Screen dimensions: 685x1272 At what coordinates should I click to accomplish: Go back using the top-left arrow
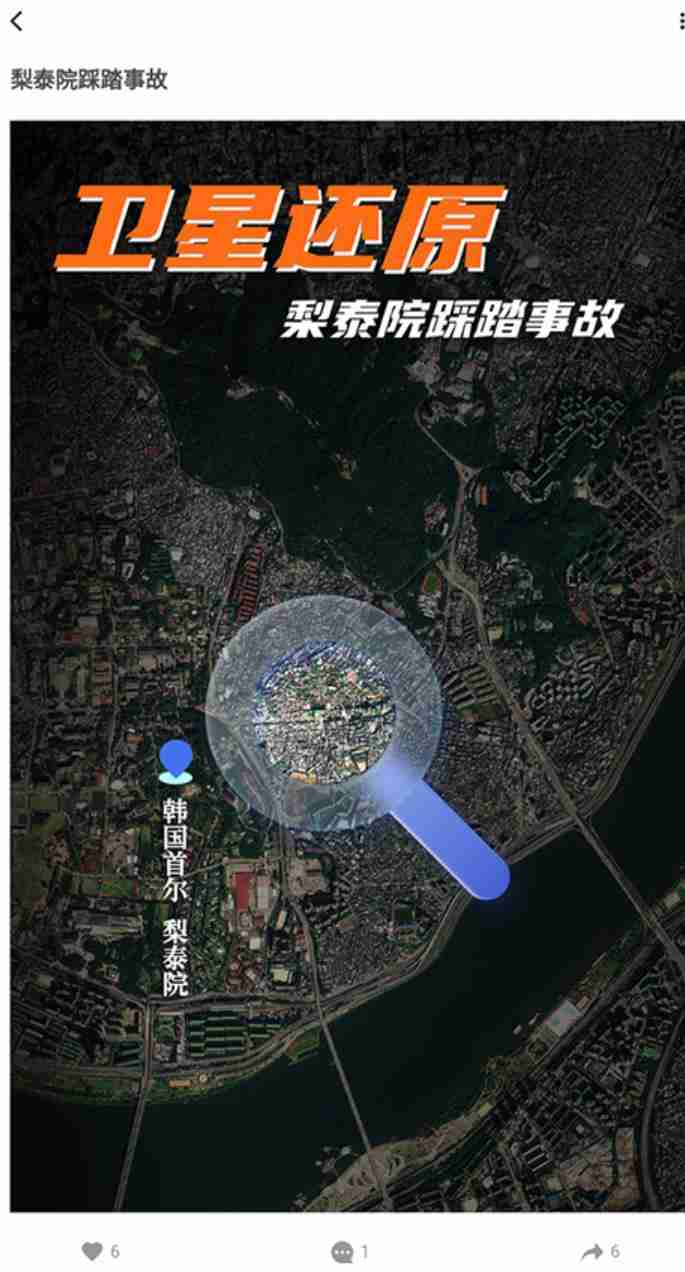(16, 22)
